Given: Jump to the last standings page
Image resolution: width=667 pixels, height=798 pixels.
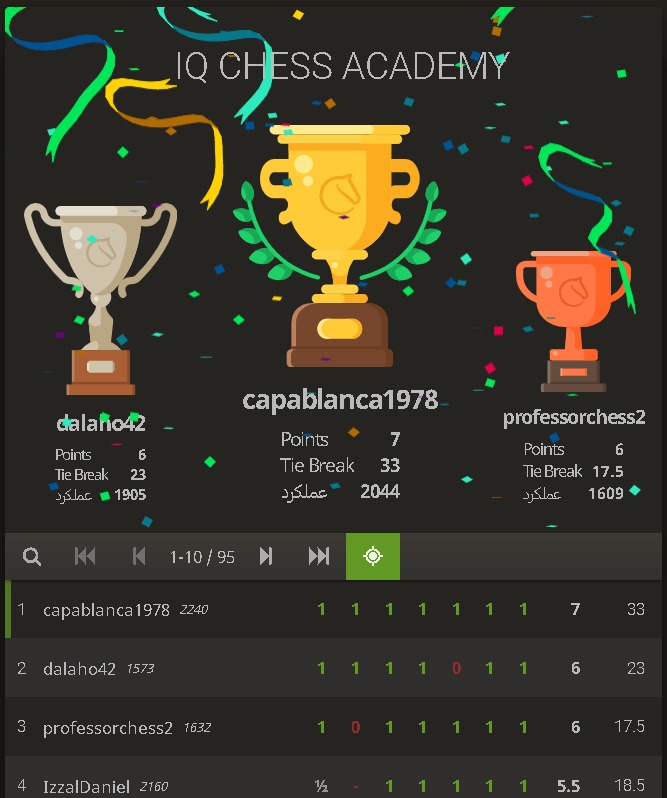Looking at the screenshot, I should (x=319, y=557).
